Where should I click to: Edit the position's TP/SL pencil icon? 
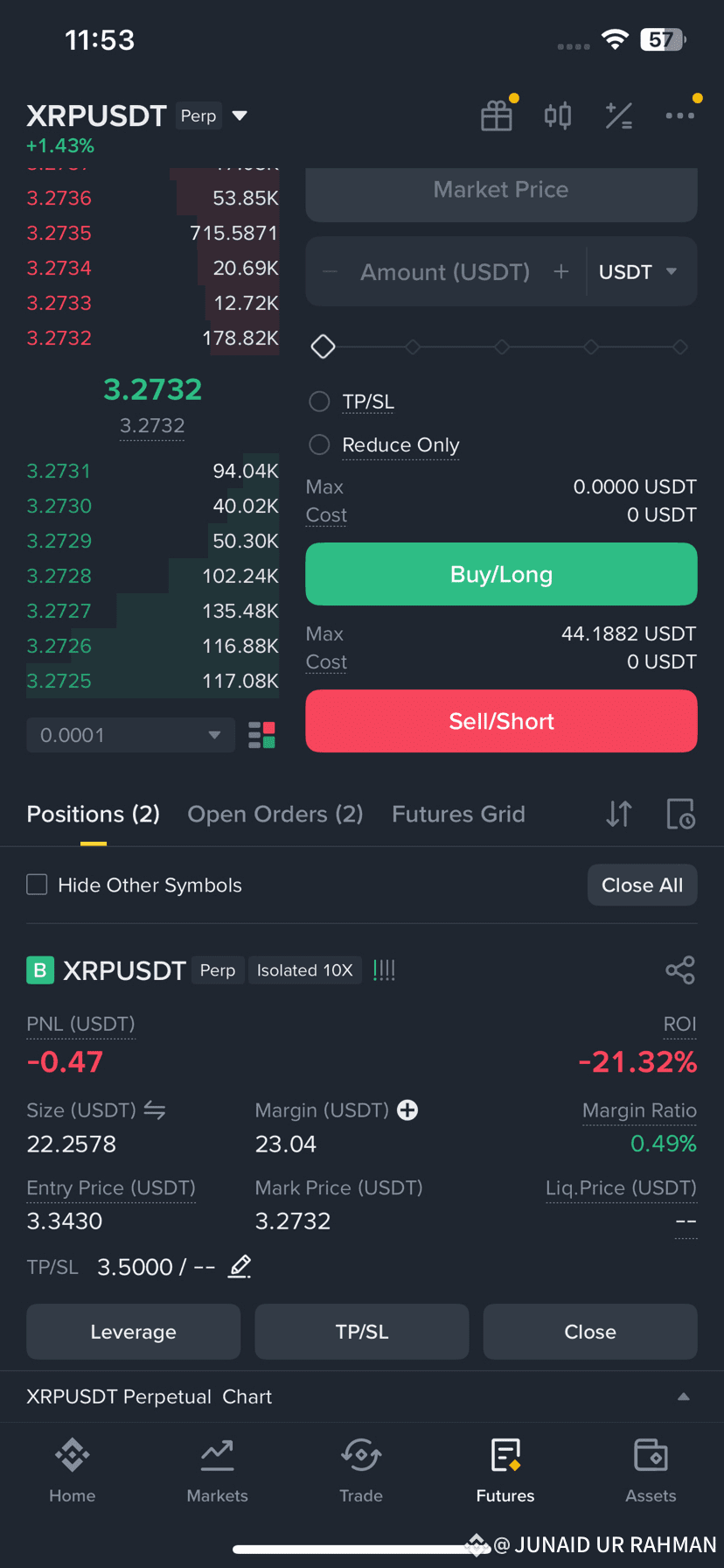[x=240, y=1267]
